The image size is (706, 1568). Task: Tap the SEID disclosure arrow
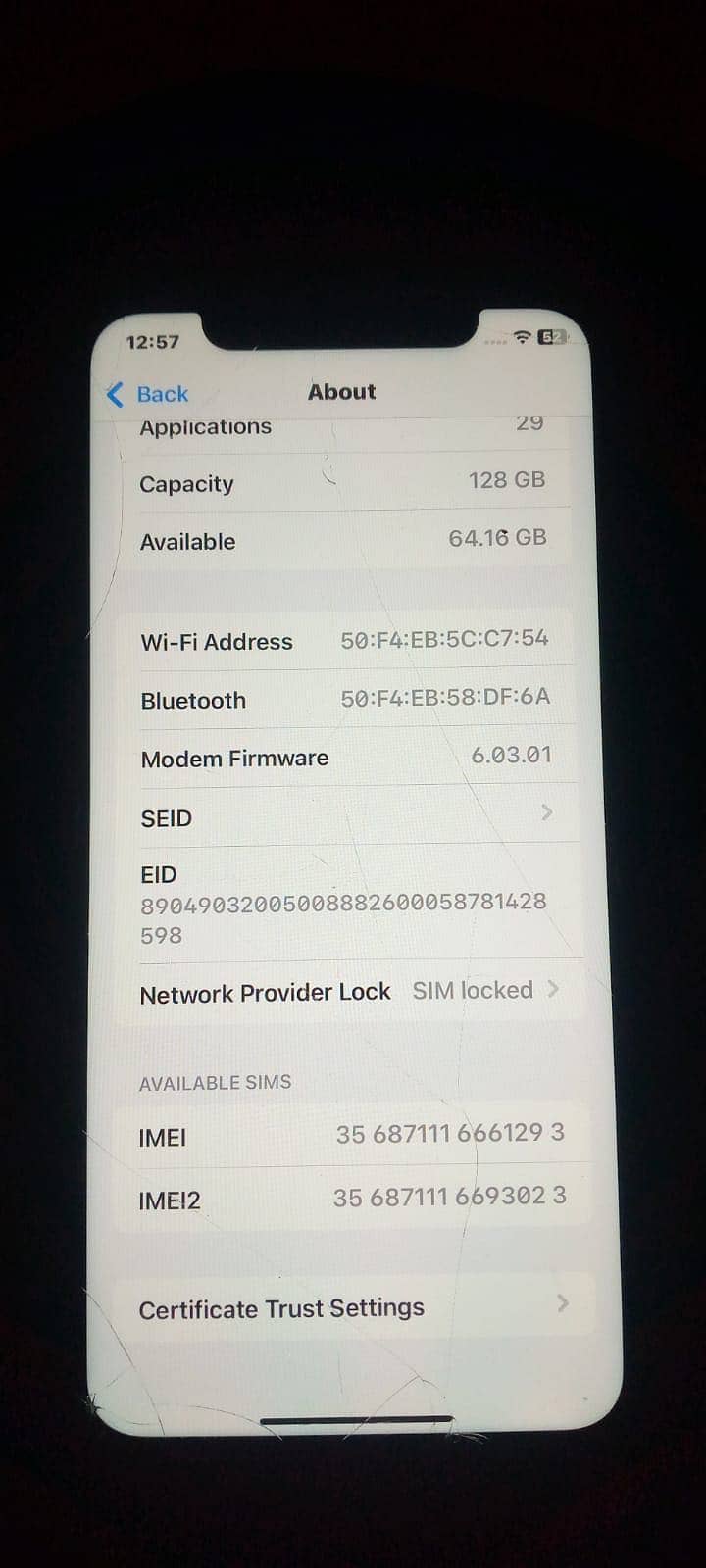point(549,814)
